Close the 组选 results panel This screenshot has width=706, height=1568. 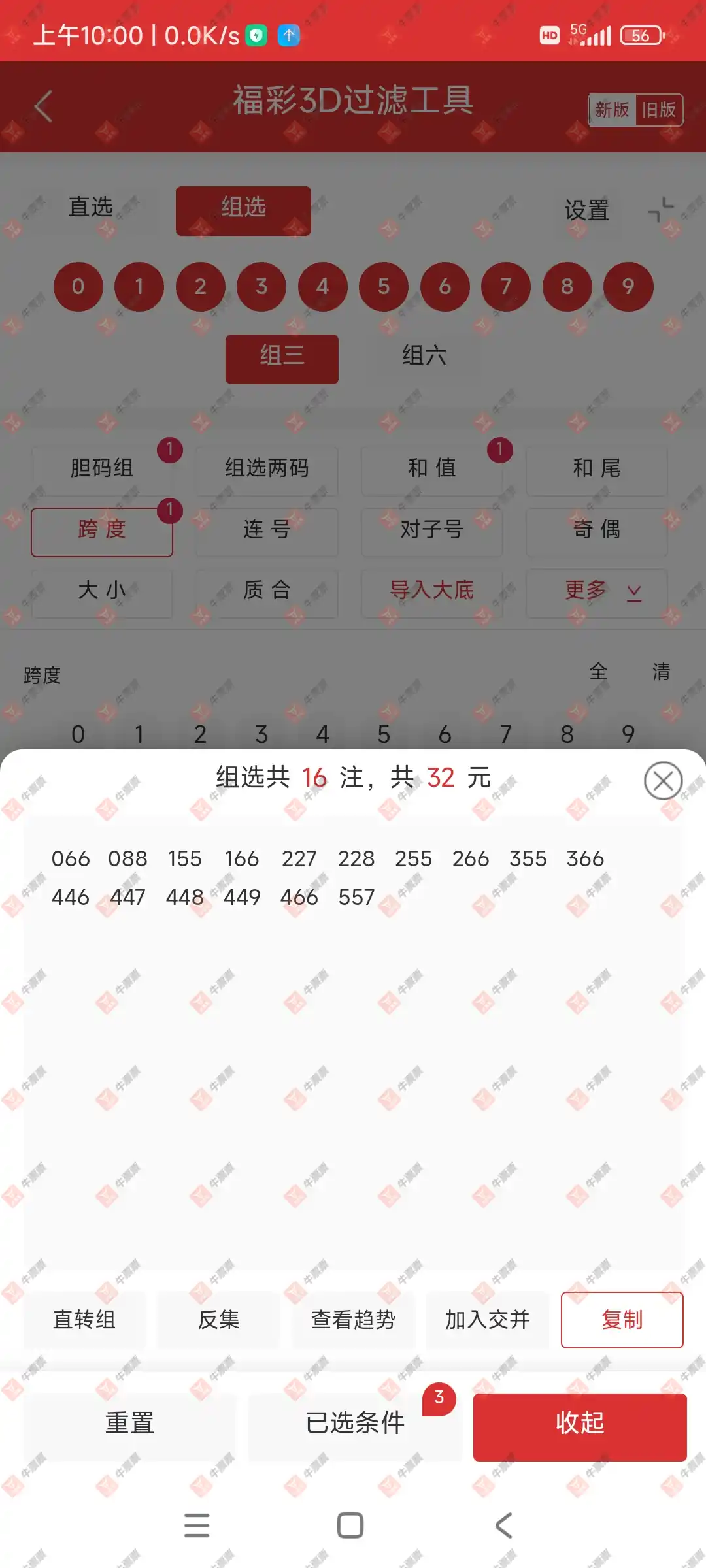(663, 781)
